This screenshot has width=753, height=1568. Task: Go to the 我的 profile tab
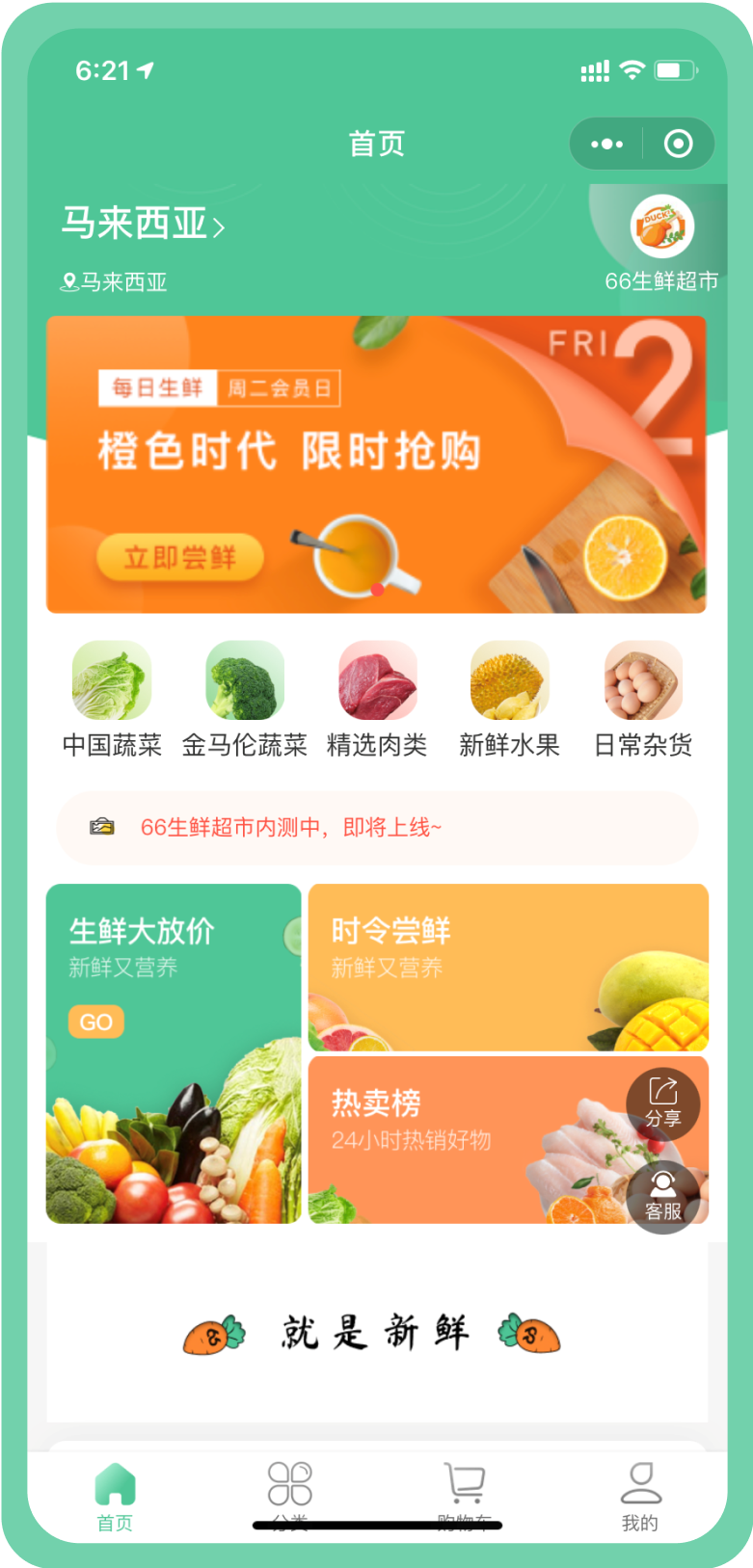(x=639, y=1496)
